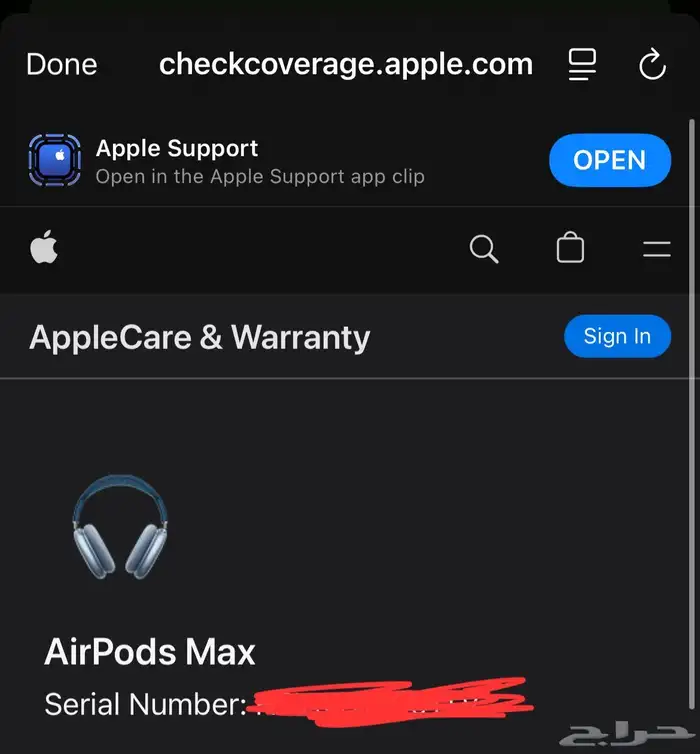
Task: Go to the Apple homepage logo
Action: coord(44,248)
